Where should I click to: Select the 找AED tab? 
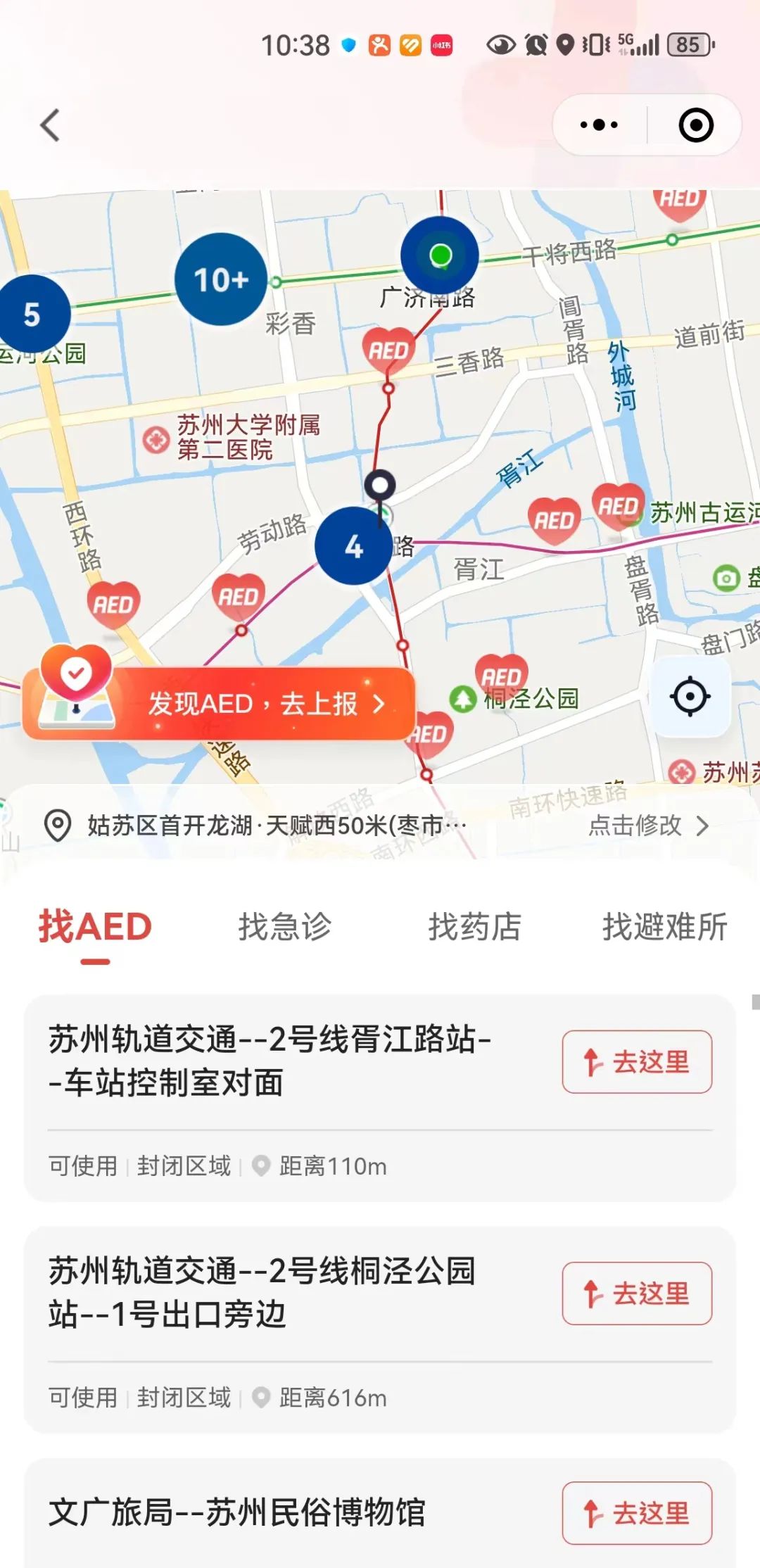pos(95,927)
